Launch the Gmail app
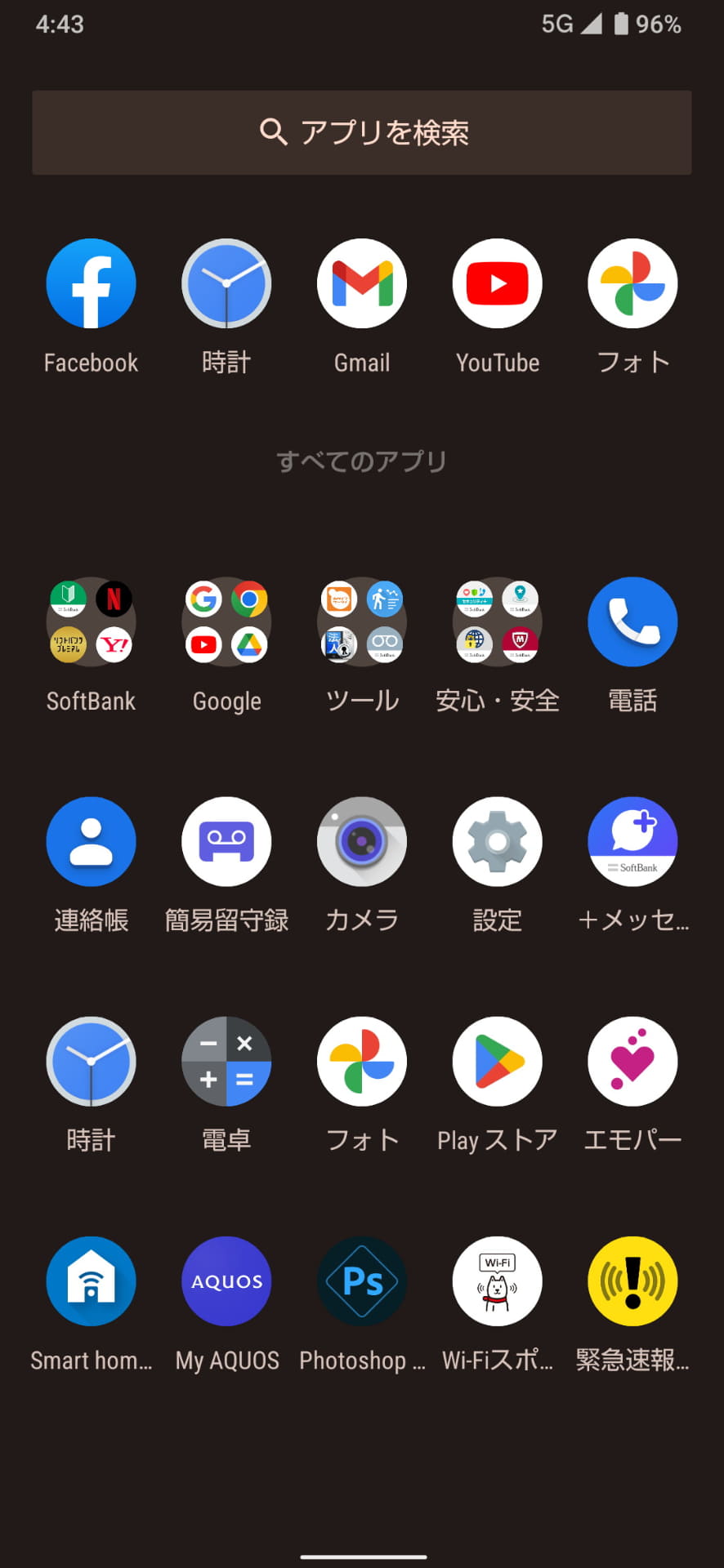This screenshot has width=724, height=1568. pos(362,283)
